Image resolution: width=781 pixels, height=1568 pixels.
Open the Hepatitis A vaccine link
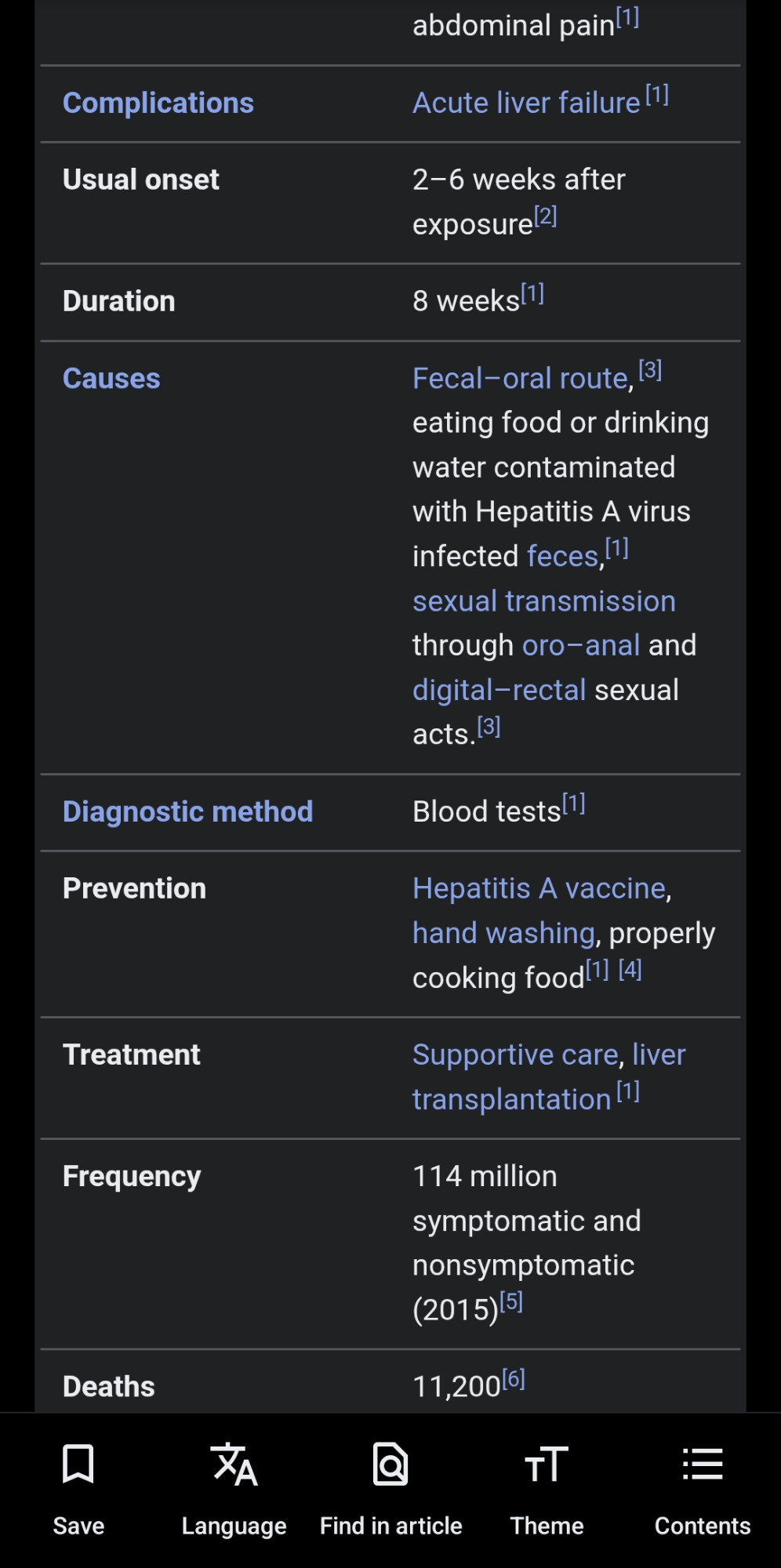539,889
